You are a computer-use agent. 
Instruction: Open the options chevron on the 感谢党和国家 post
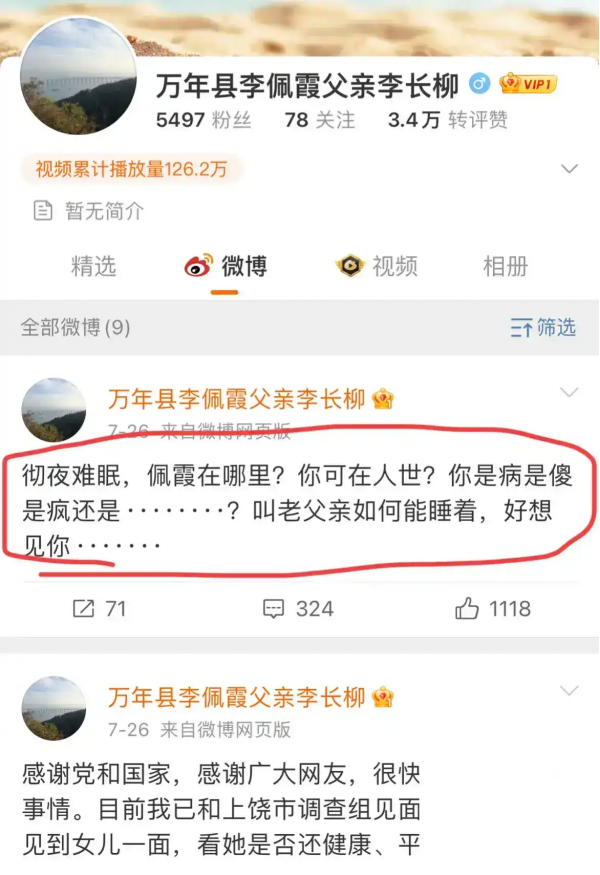pyautogui.click(x=569, y=691)
